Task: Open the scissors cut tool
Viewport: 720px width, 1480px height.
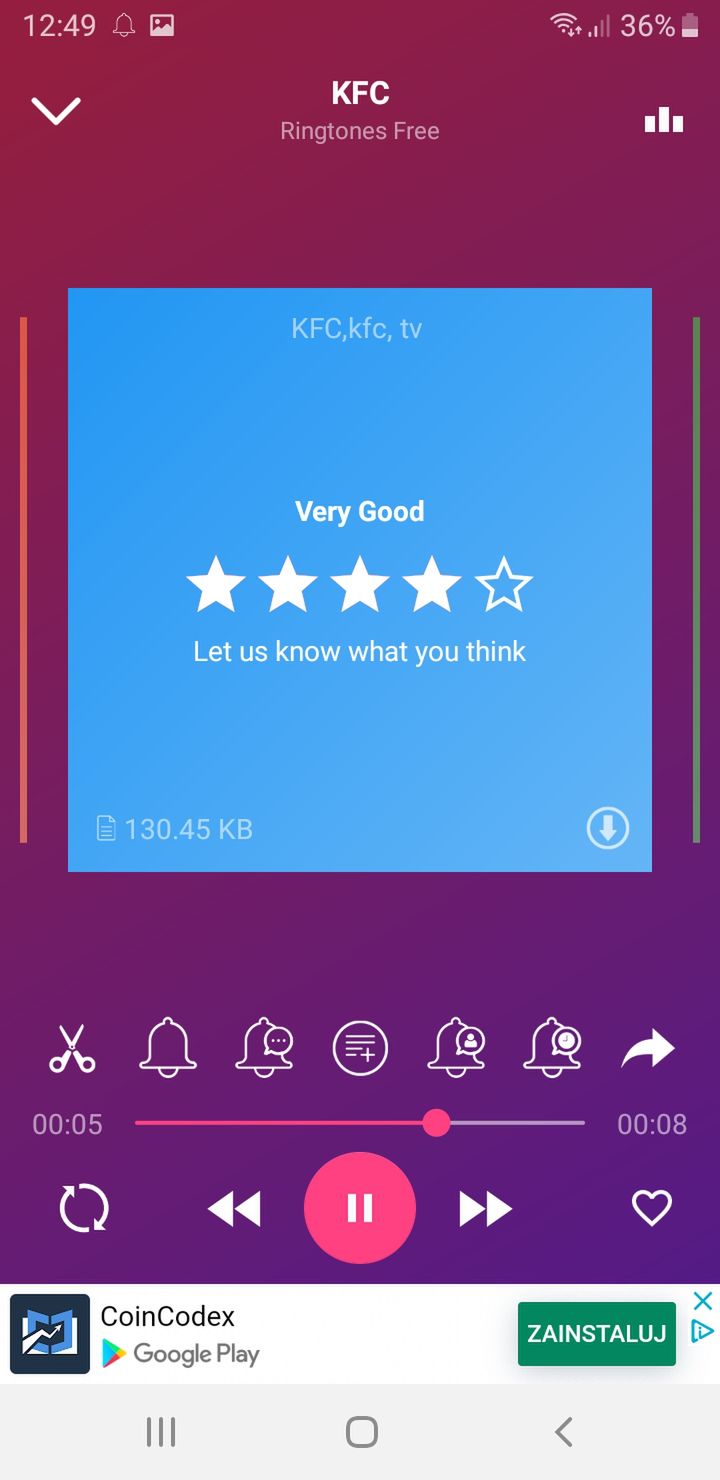Action: 72,1049
